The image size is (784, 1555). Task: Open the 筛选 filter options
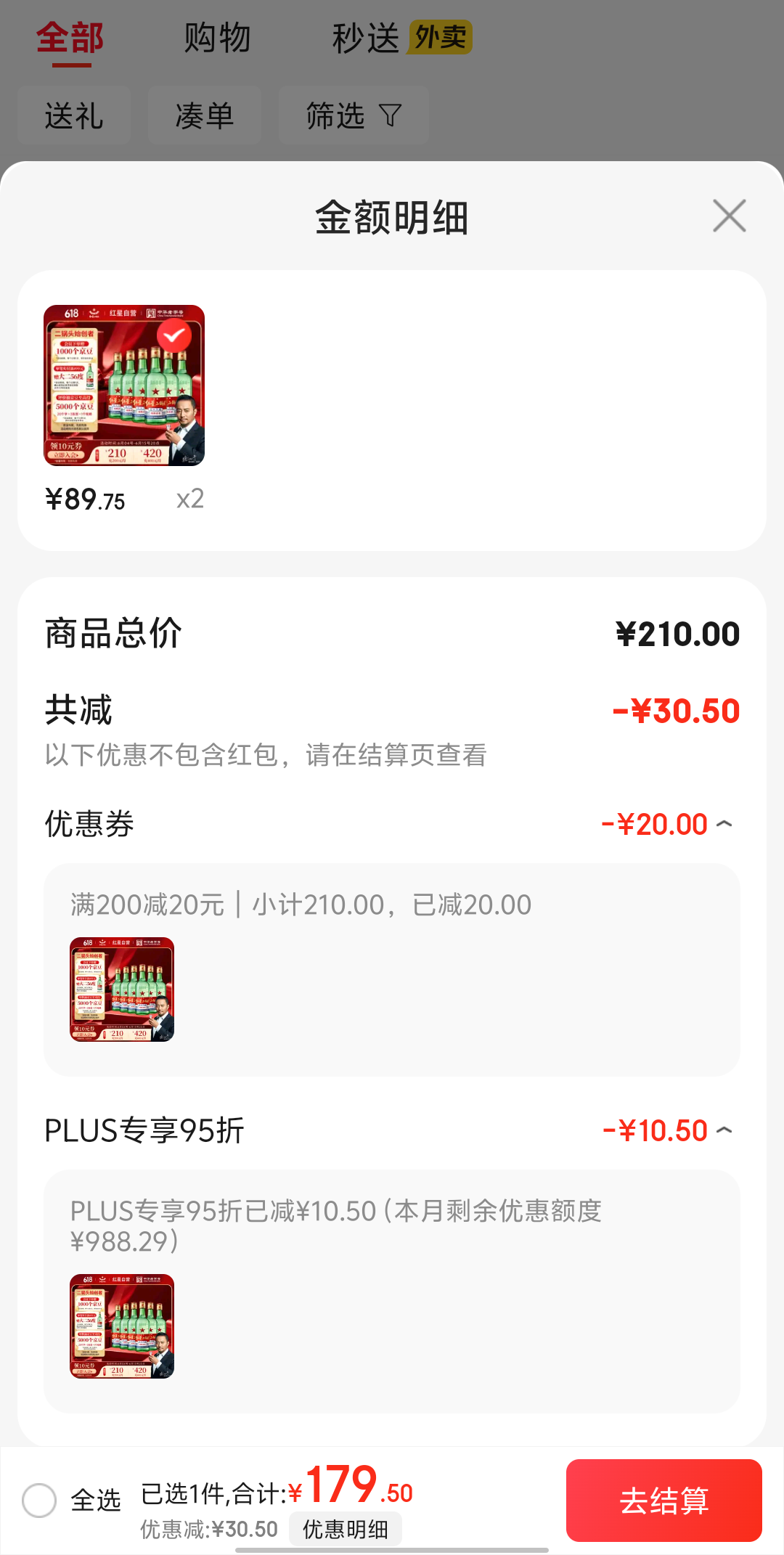(x=354, y=115)
